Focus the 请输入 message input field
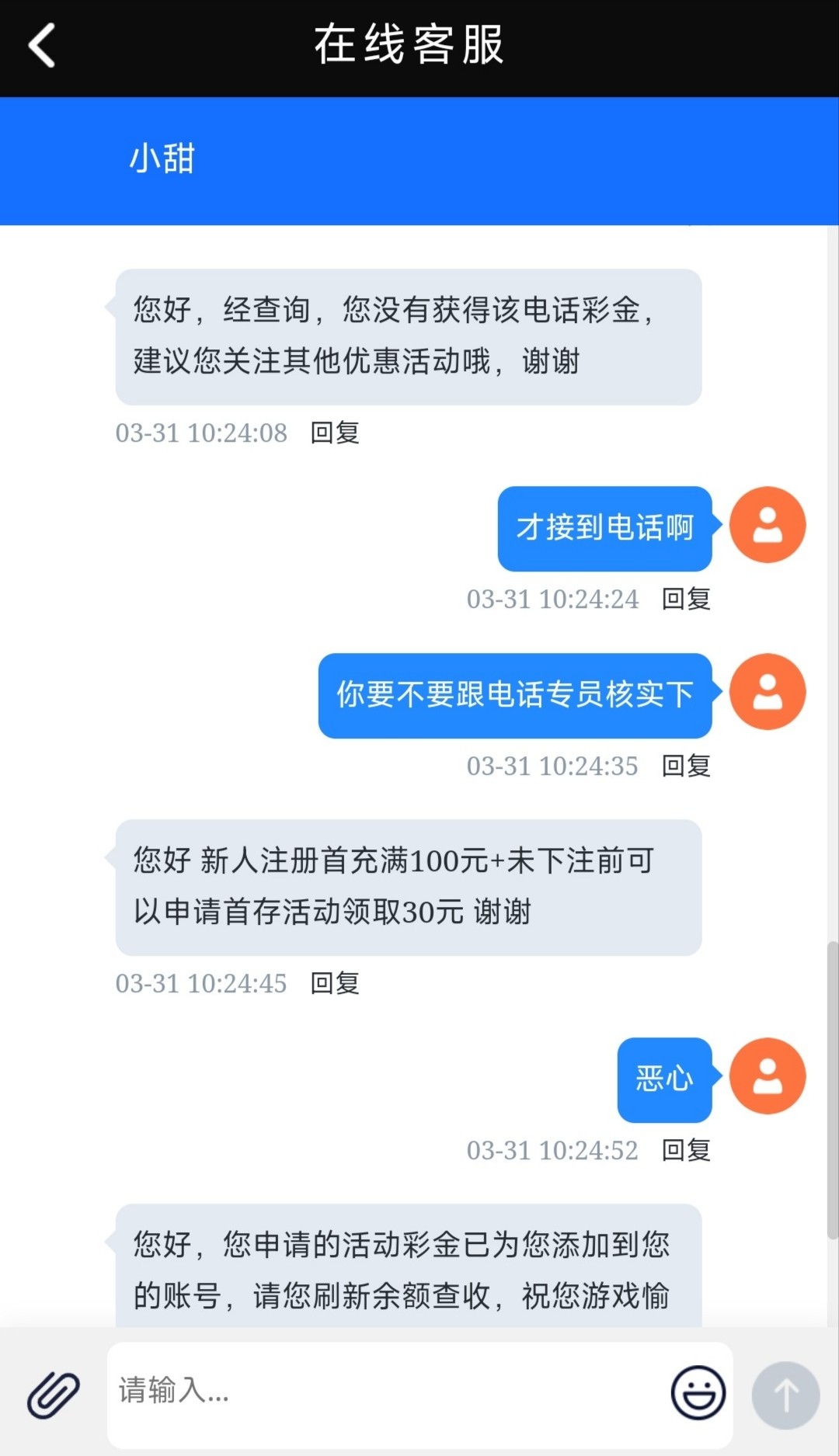 point(388,1392)
